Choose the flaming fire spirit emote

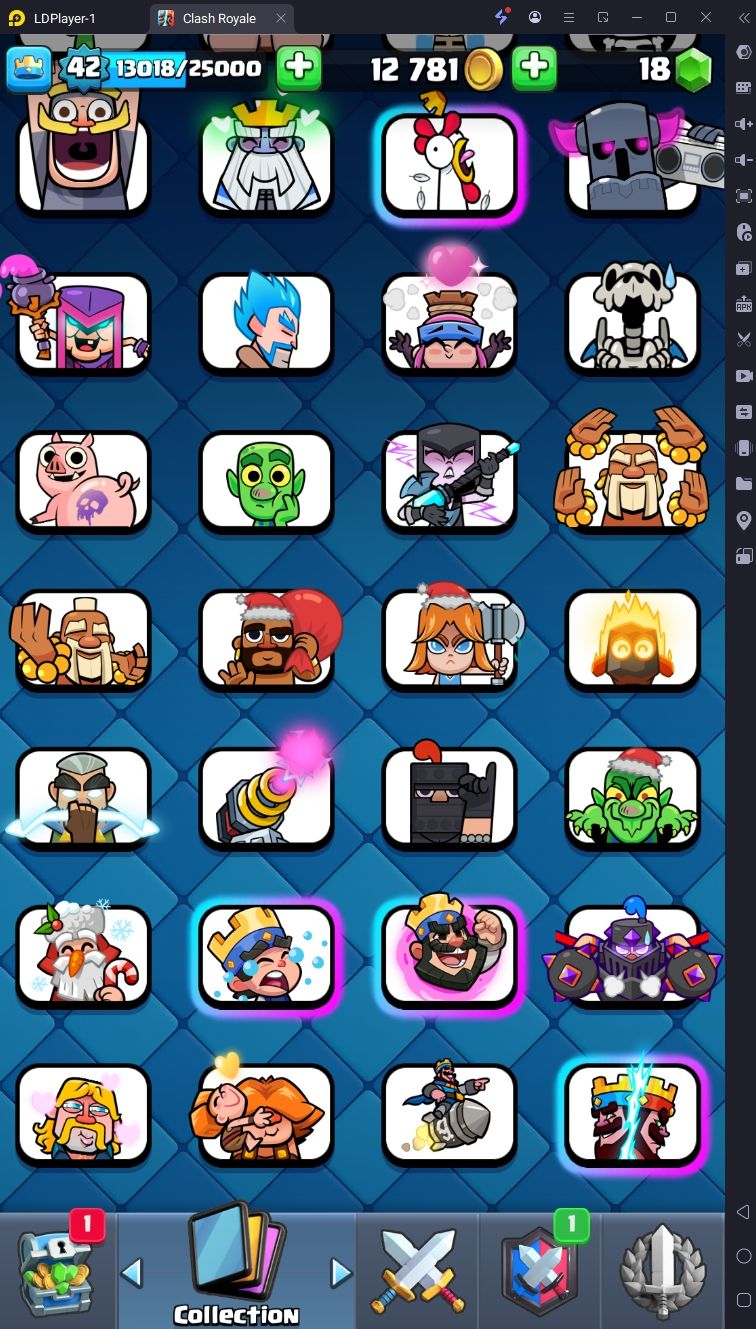[633, 640]
